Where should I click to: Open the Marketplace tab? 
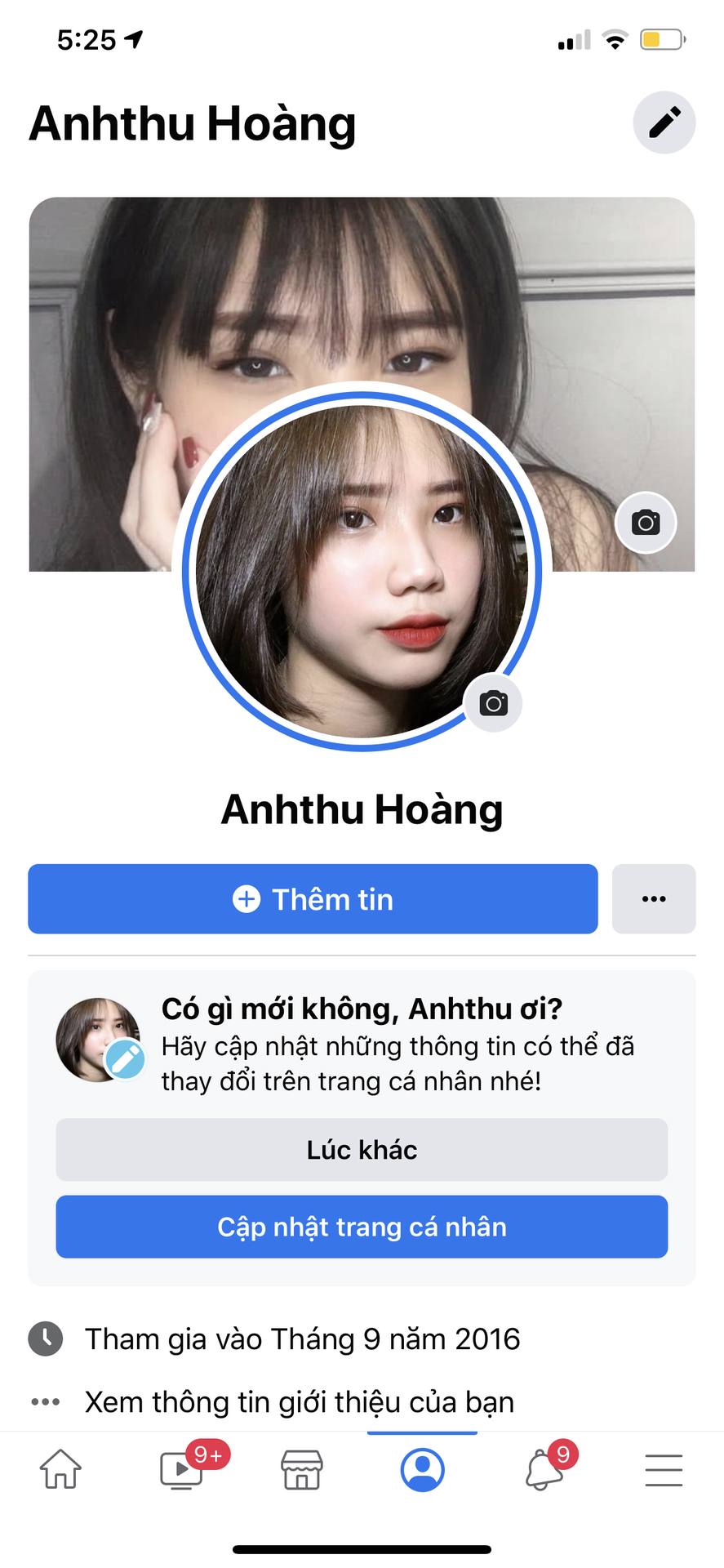302,1470
